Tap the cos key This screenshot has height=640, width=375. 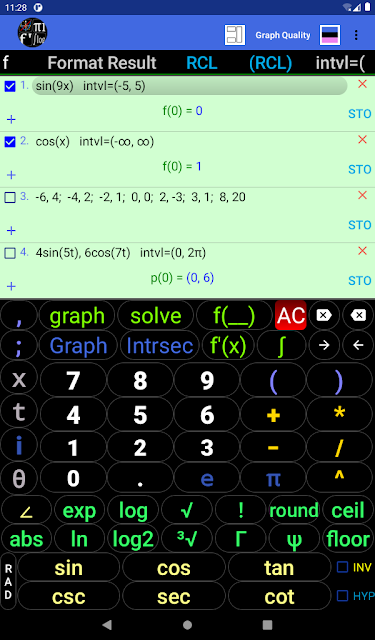point(174,568)
